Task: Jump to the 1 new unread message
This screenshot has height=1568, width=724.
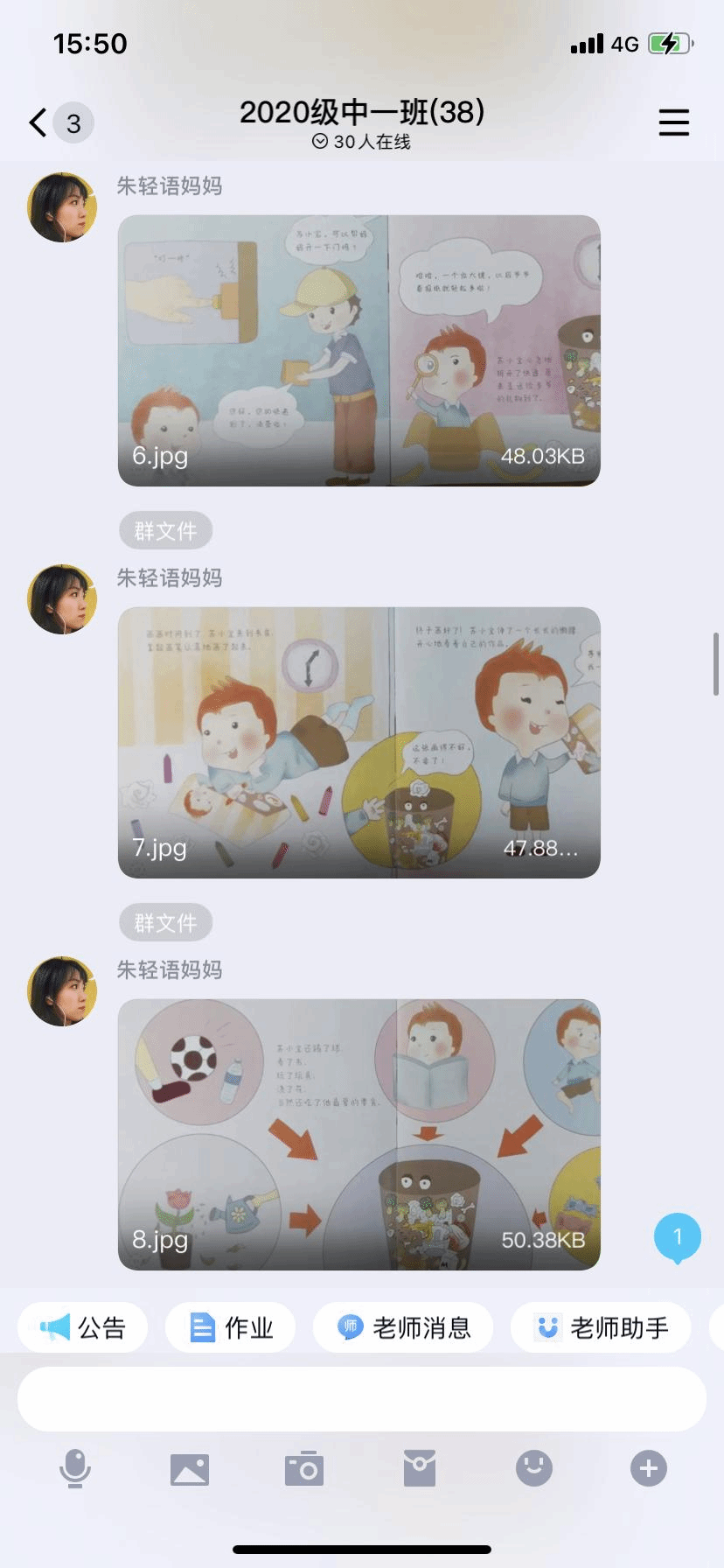Action: pos(677,1236)
